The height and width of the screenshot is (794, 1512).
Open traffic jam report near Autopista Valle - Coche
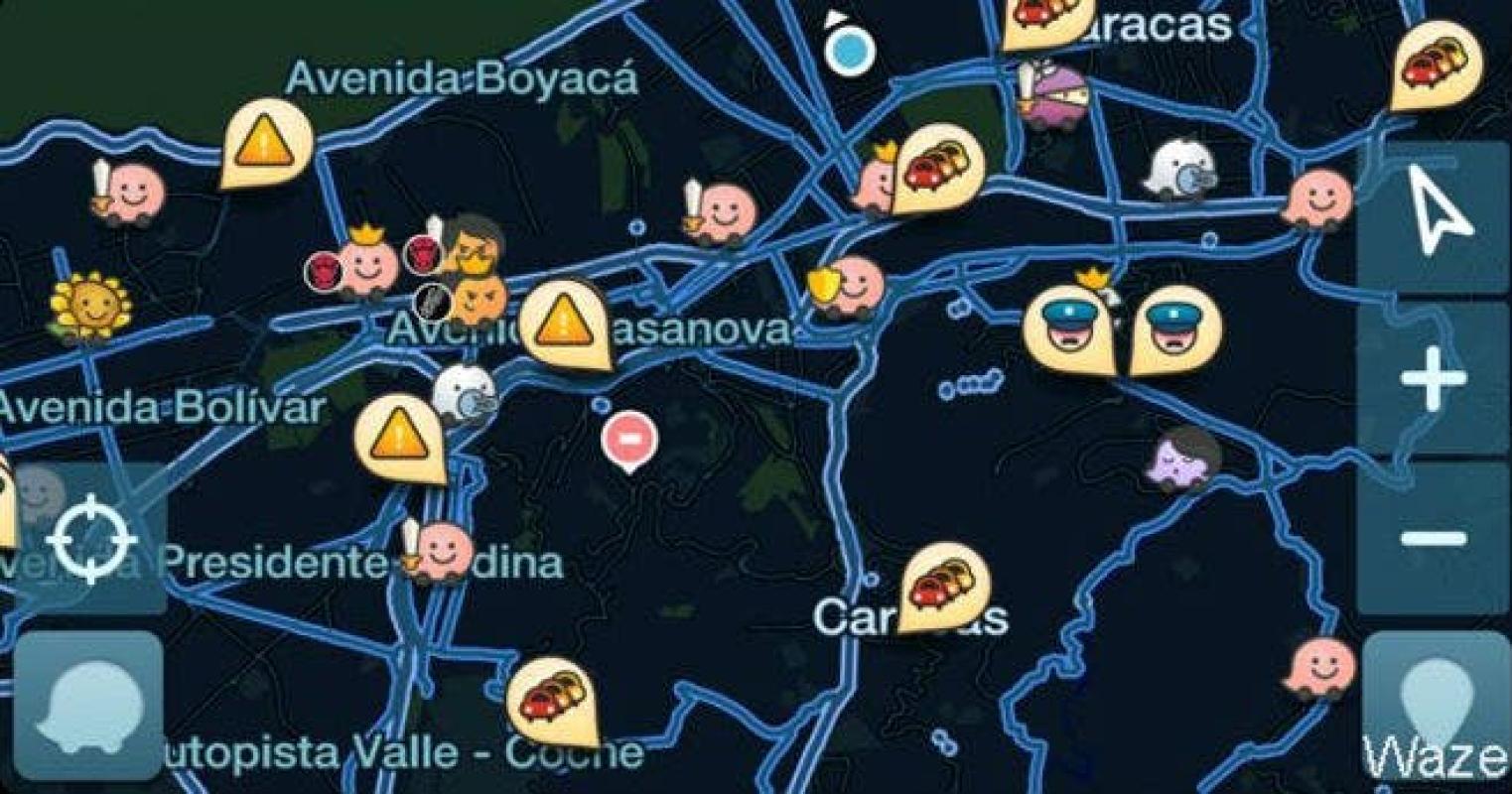click(x=551, y=695)
